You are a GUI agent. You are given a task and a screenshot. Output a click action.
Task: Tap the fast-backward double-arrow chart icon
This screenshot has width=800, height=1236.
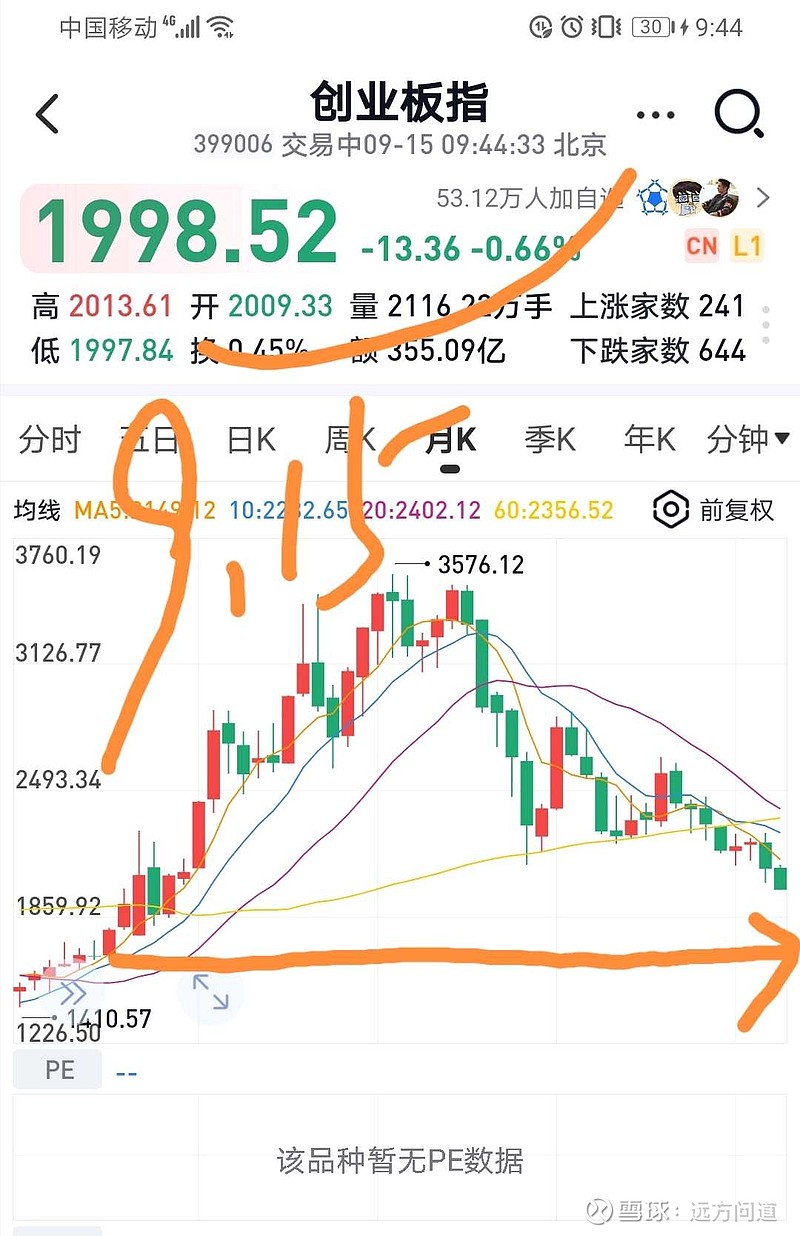click(71, 992)
